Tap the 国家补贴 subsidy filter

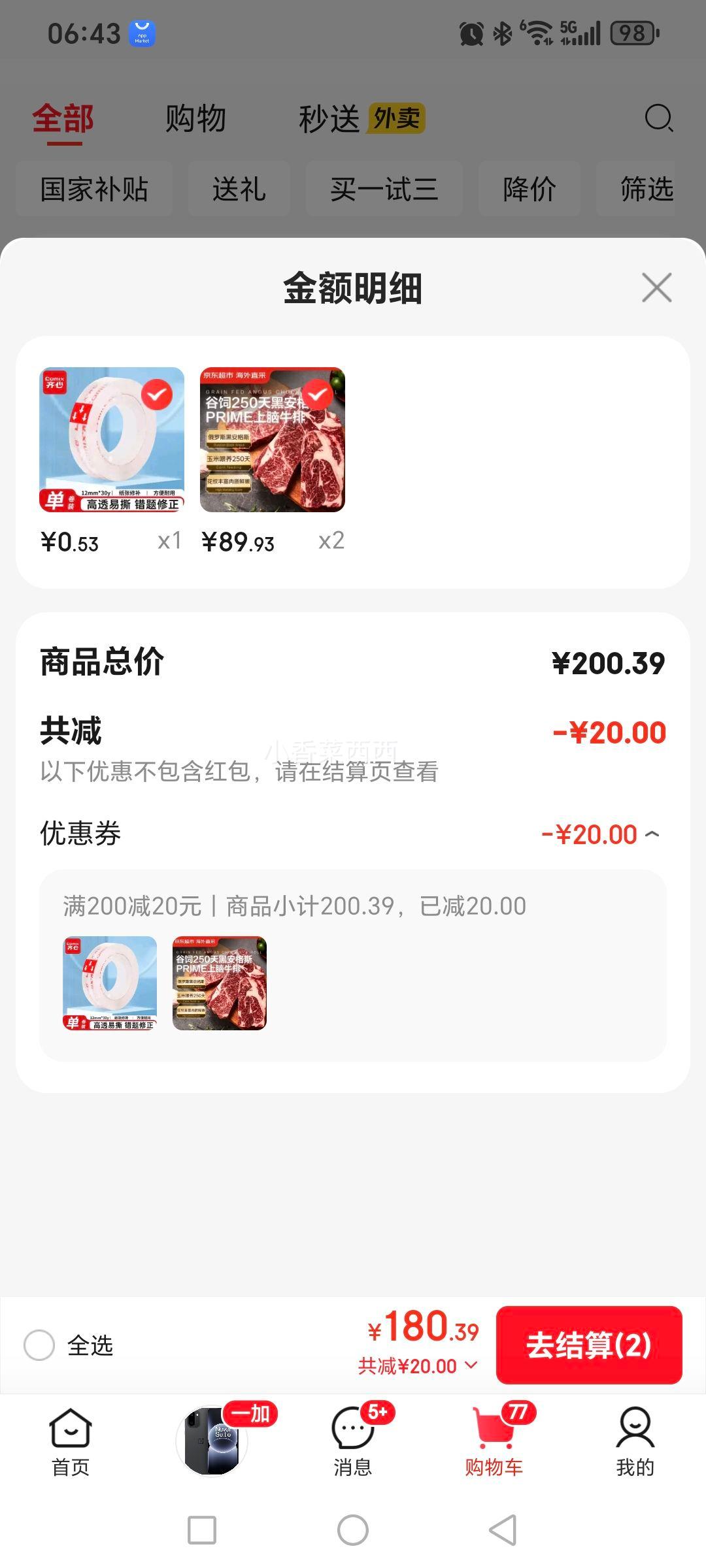(x=93, y=189)
